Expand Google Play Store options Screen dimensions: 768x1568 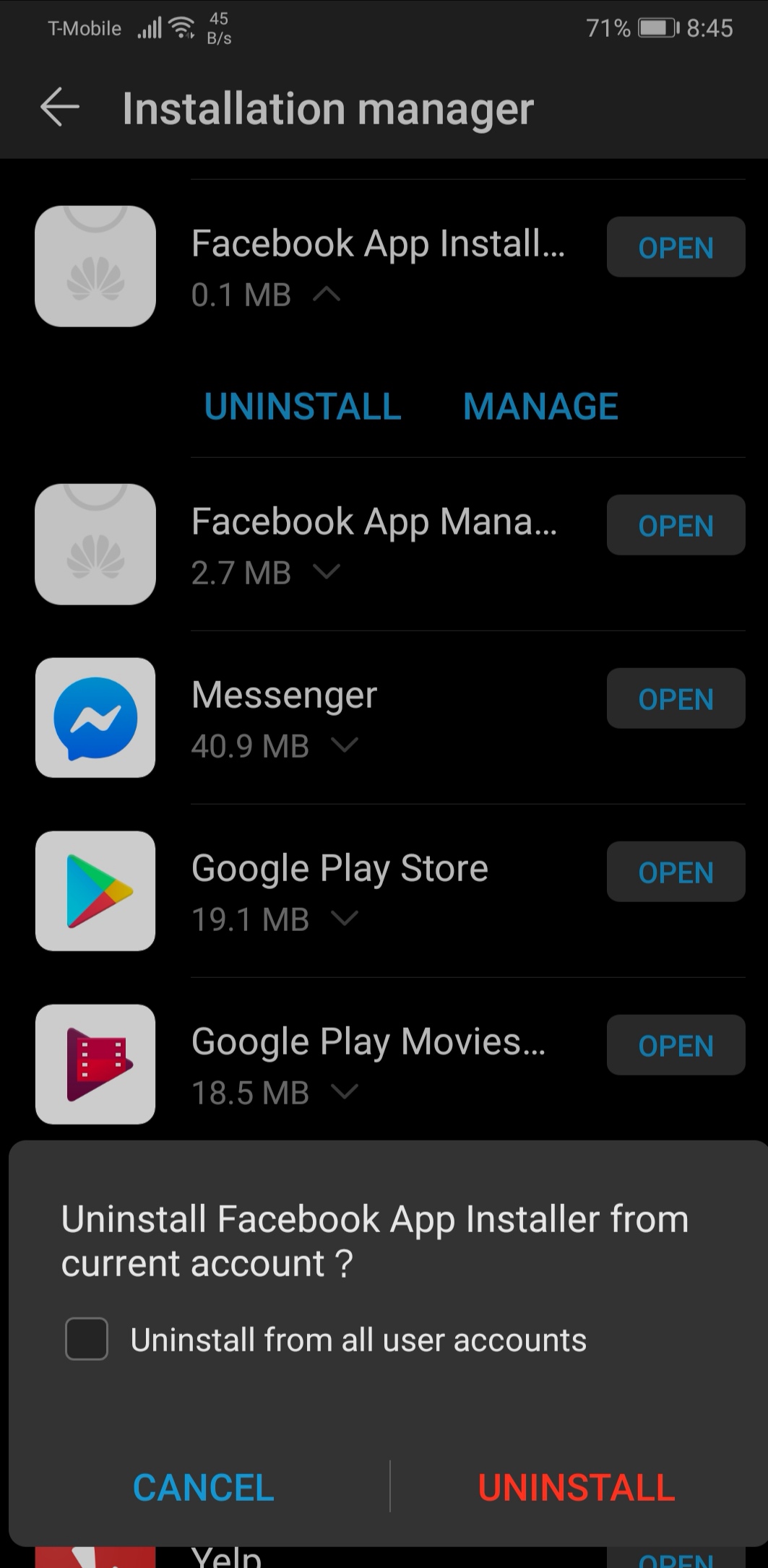tap(345, 919)
